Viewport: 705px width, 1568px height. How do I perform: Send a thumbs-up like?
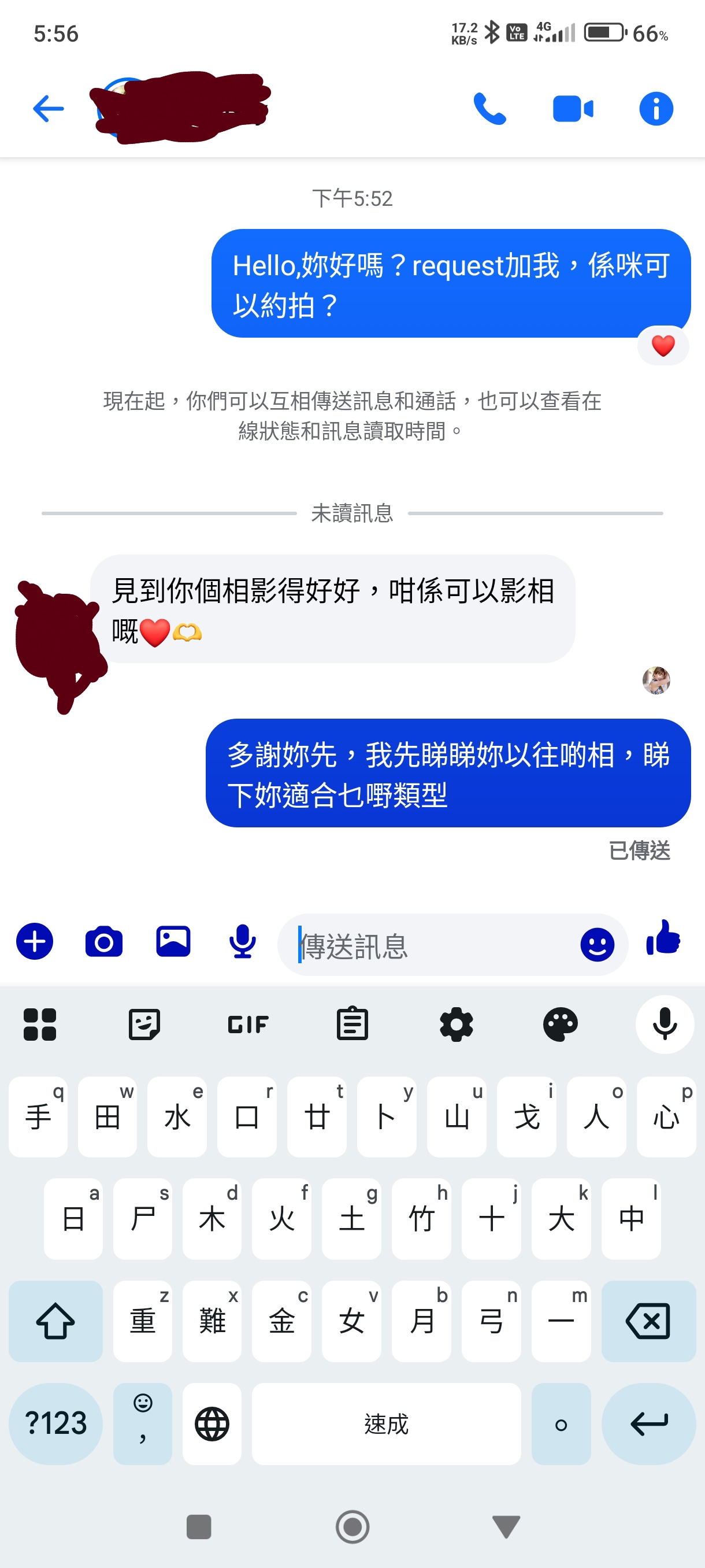(x=663, y=937)
